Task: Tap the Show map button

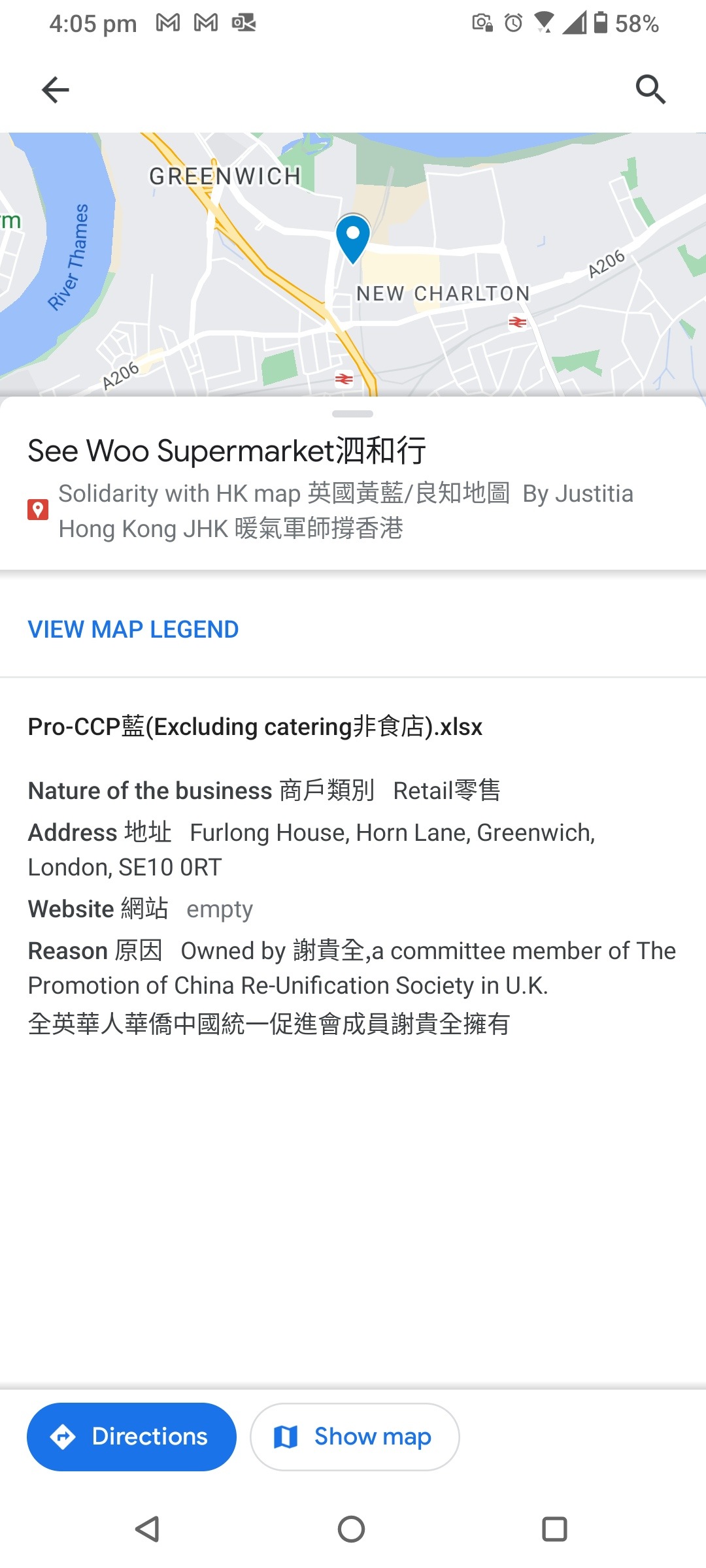Action: click(355, 1437)
